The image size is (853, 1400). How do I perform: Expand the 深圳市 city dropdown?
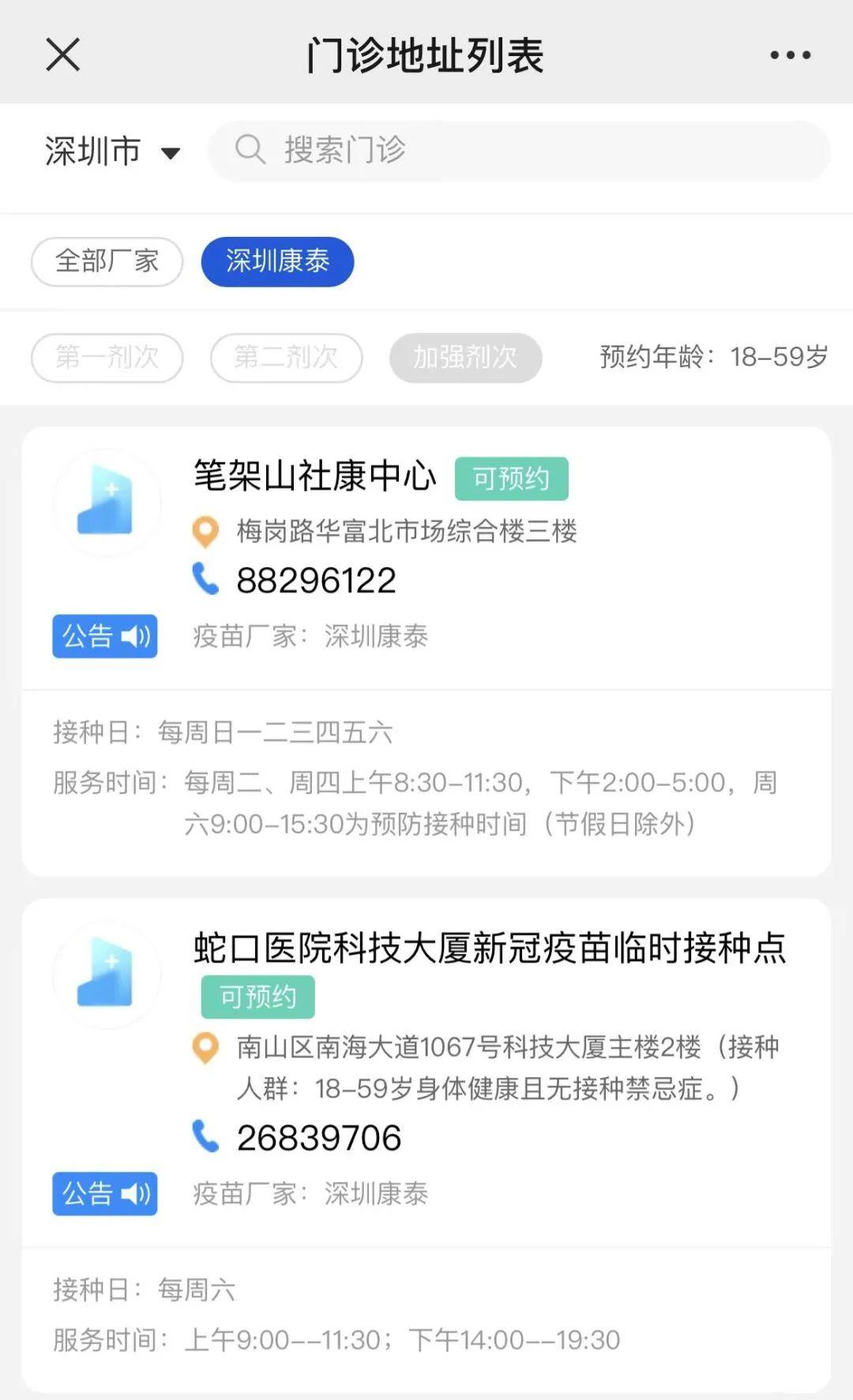pyautogui.click(x=112, y=152)
